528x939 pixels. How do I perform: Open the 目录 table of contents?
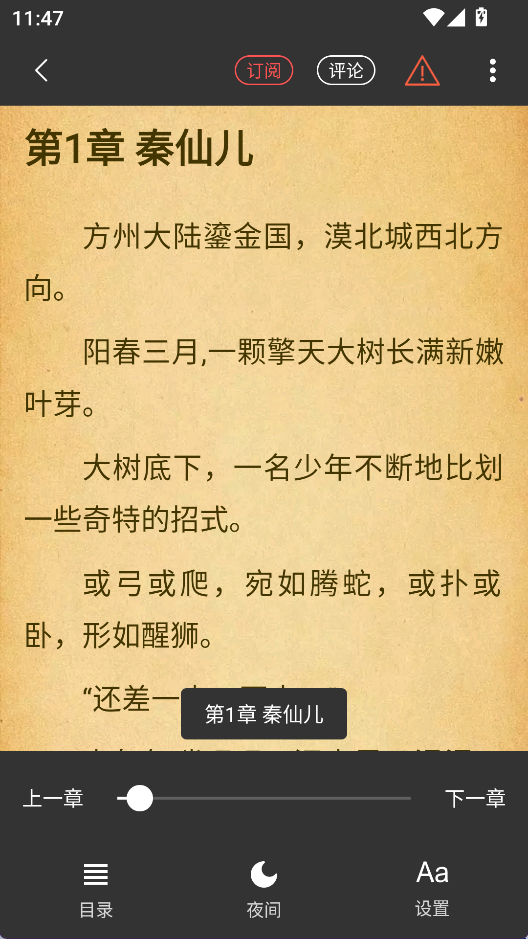pos(96,890)
